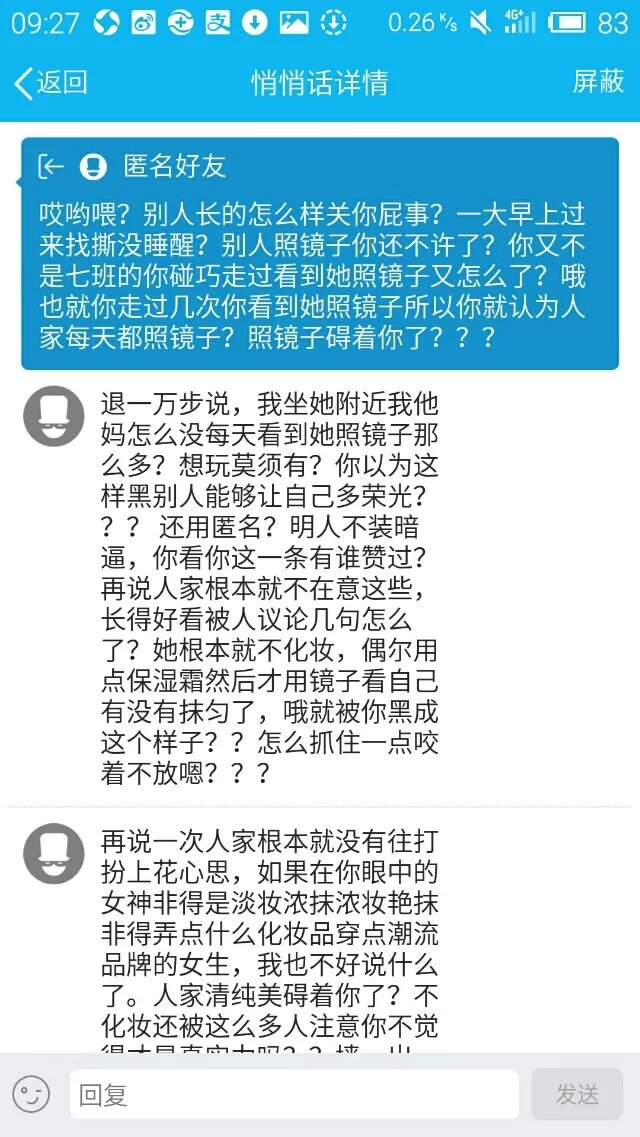The height and width of the screenshot is (1137, 640).
Task: Block this thread with 屏蔽
Action: (598, 82)
